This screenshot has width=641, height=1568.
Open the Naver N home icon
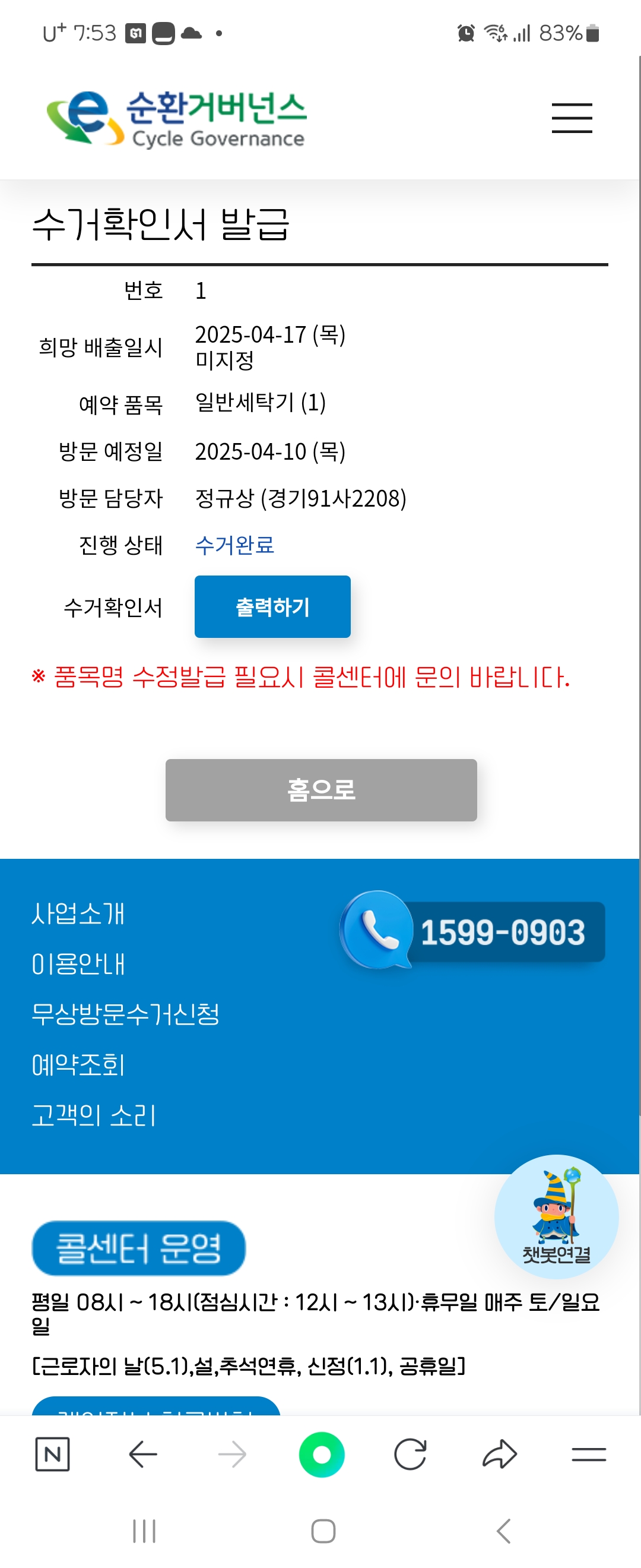coord(52,1454)
